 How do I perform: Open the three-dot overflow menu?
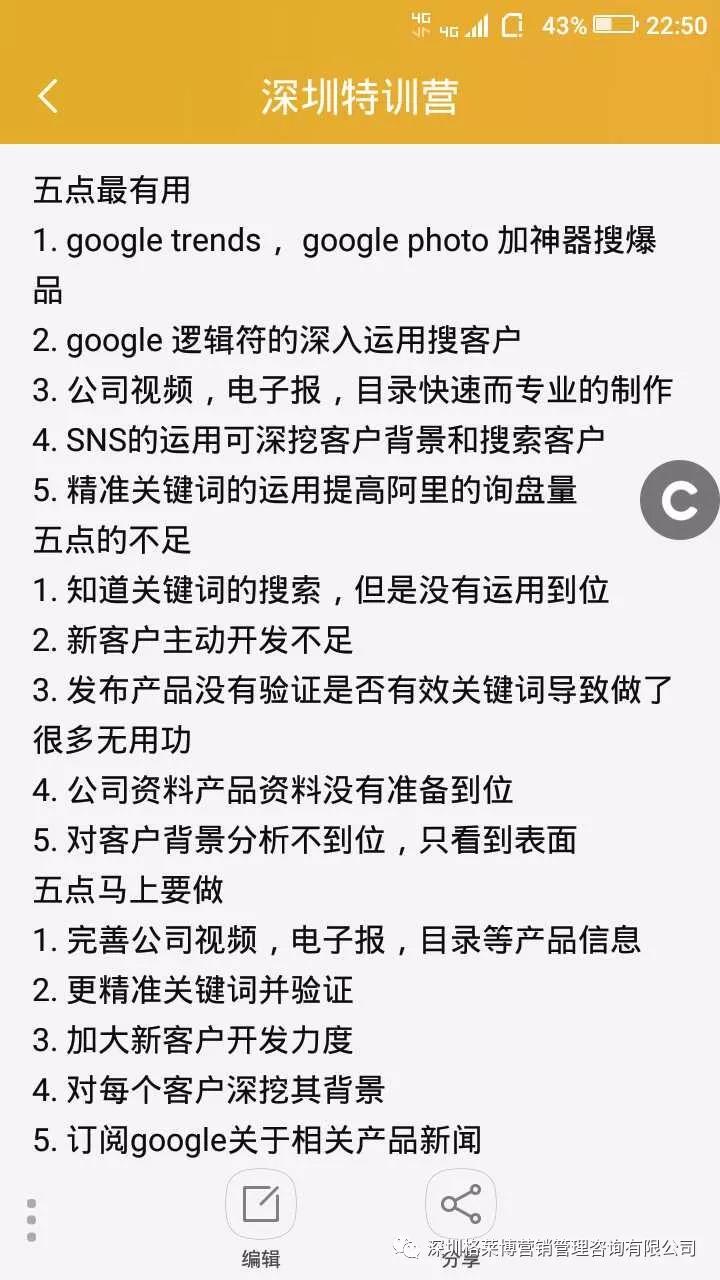(32, 1220)
